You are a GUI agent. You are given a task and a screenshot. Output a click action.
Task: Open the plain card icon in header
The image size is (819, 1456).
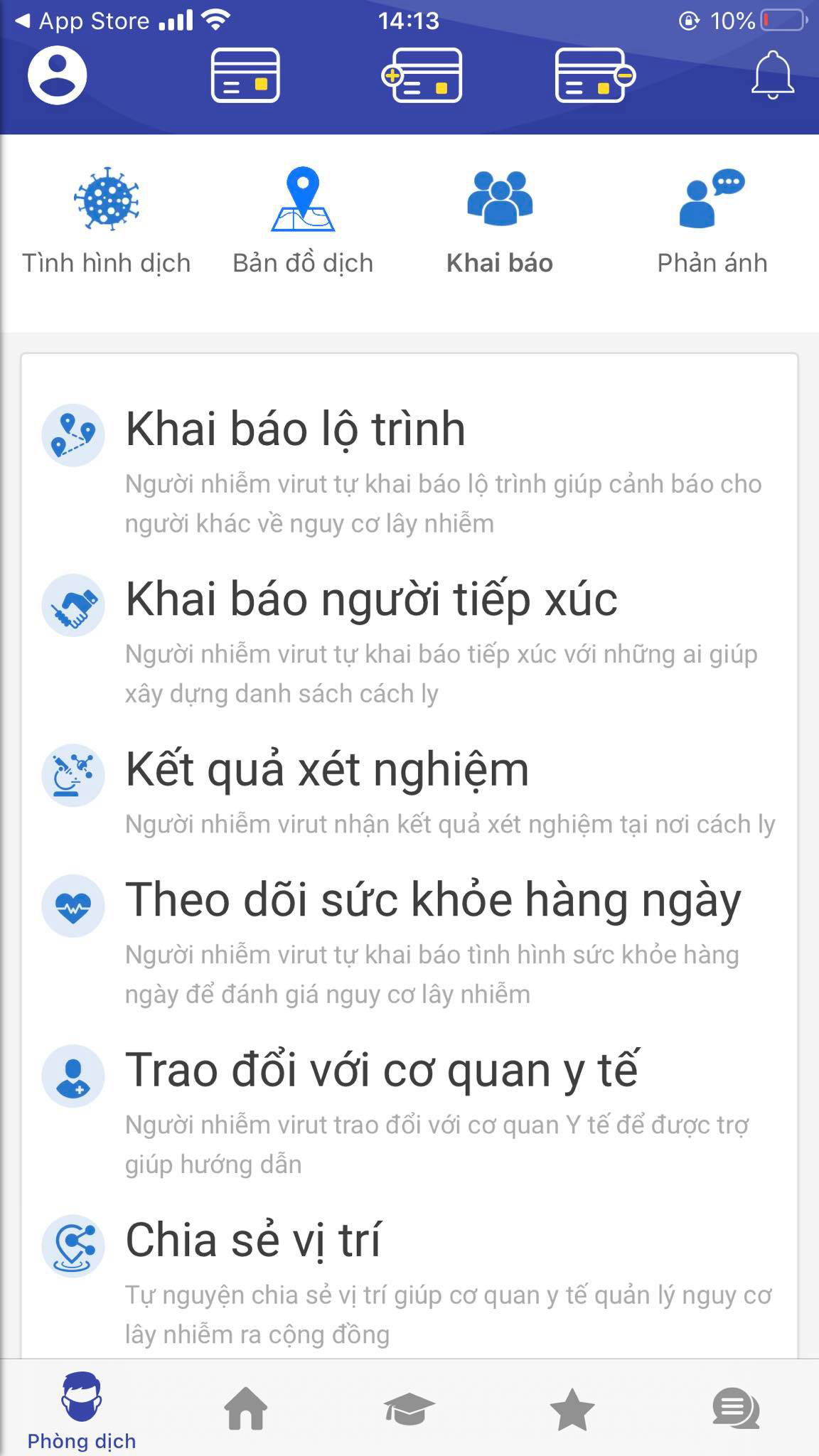tap(245, 75)
